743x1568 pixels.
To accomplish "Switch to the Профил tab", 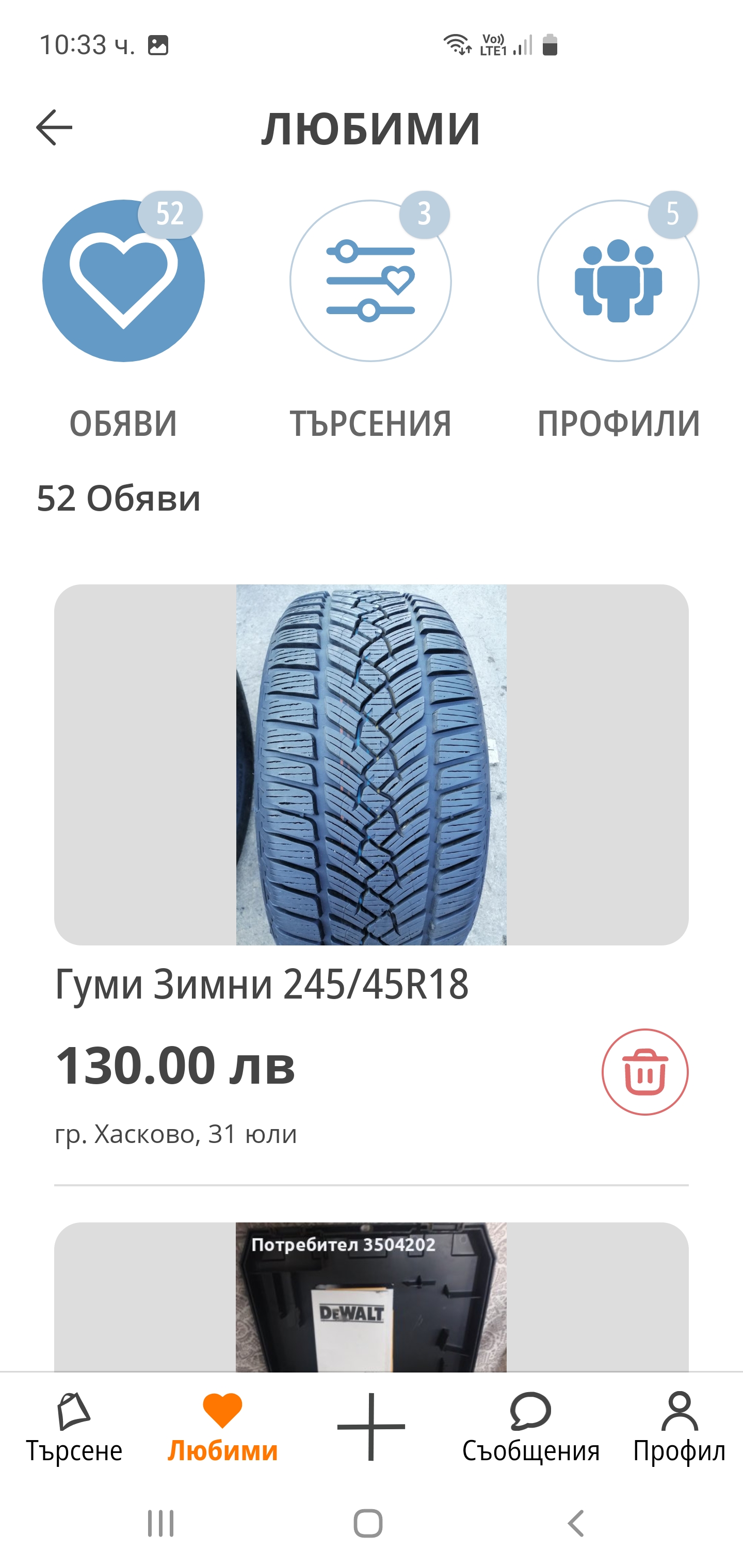I will 679,1427.
